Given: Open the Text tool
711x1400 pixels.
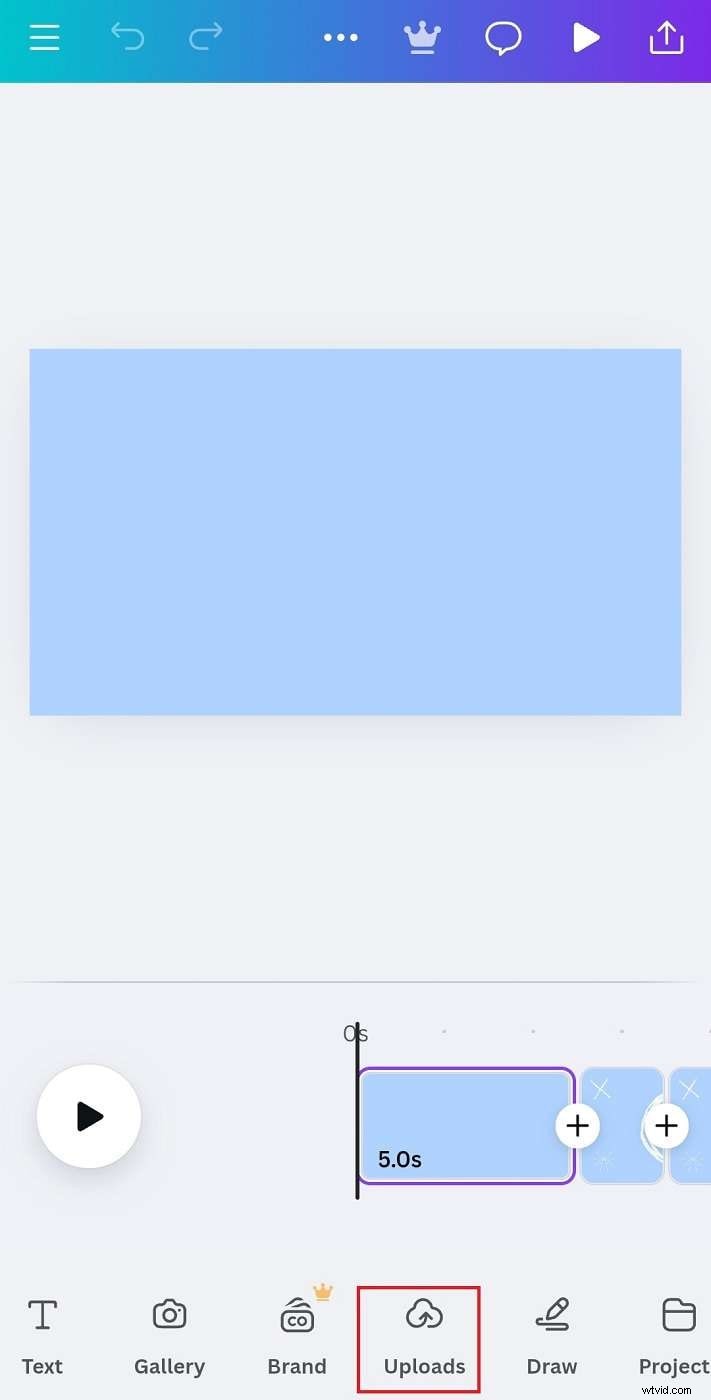Looking at the screenshot, I should pyautogui.click(x=42, y=1337).
